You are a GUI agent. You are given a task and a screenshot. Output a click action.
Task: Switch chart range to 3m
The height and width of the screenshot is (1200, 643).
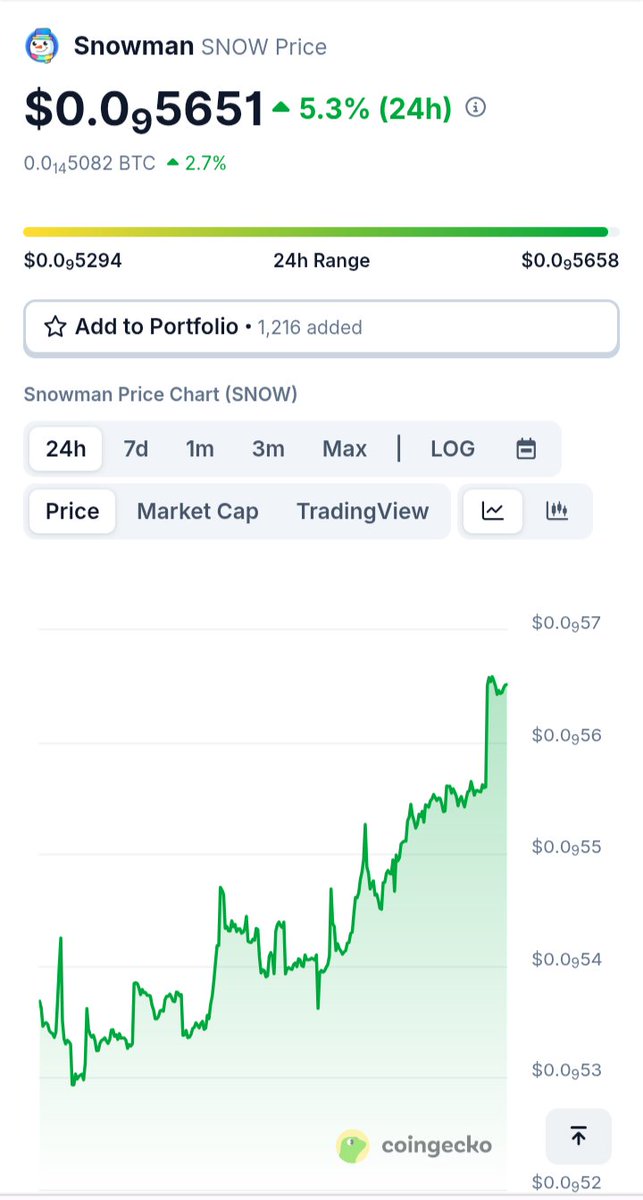(268, 449)
